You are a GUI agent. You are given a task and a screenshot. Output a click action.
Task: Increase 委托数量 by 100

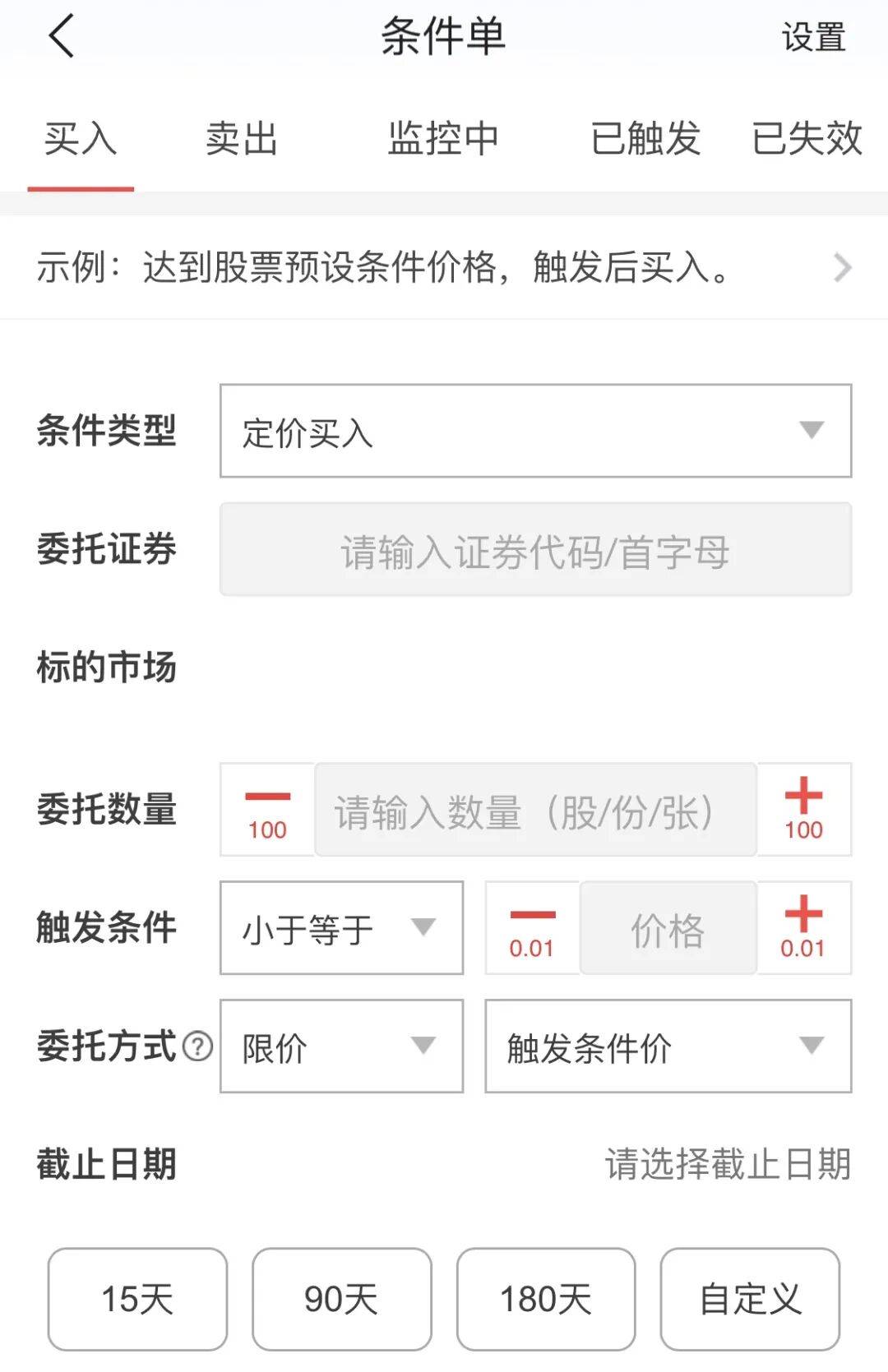tap(803, 810)
